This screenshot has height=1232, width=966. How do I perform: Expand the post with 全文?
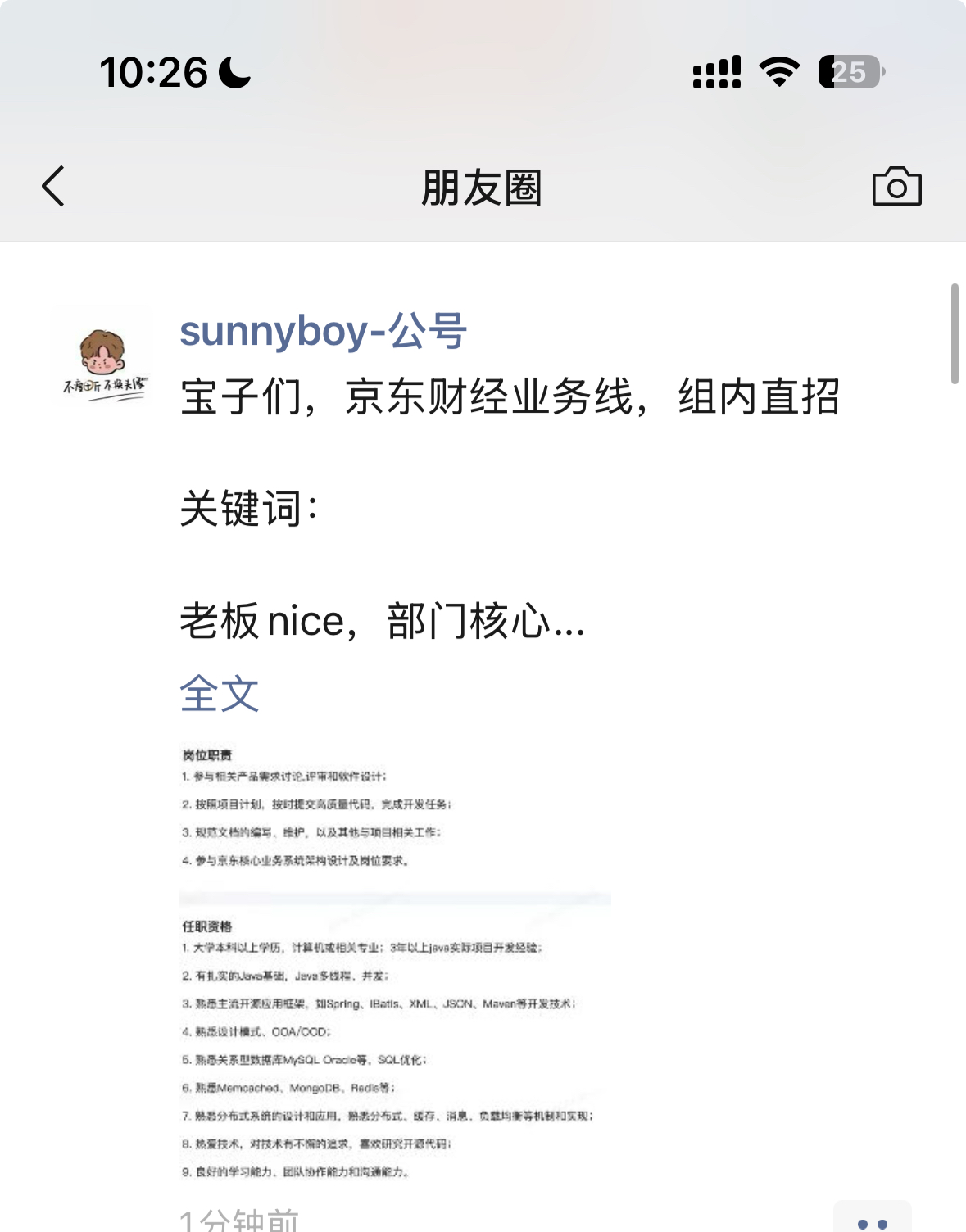[219, 694]
